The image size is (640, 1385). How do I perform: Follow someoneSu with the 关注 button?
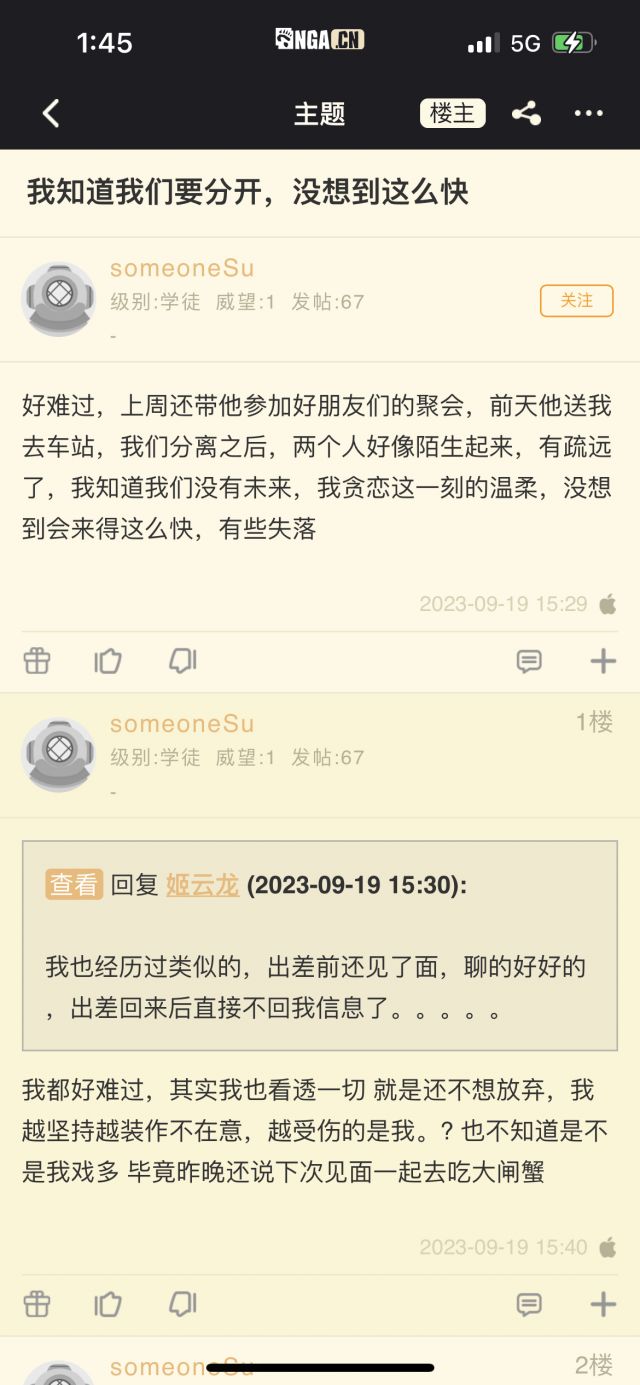(576, 301)
